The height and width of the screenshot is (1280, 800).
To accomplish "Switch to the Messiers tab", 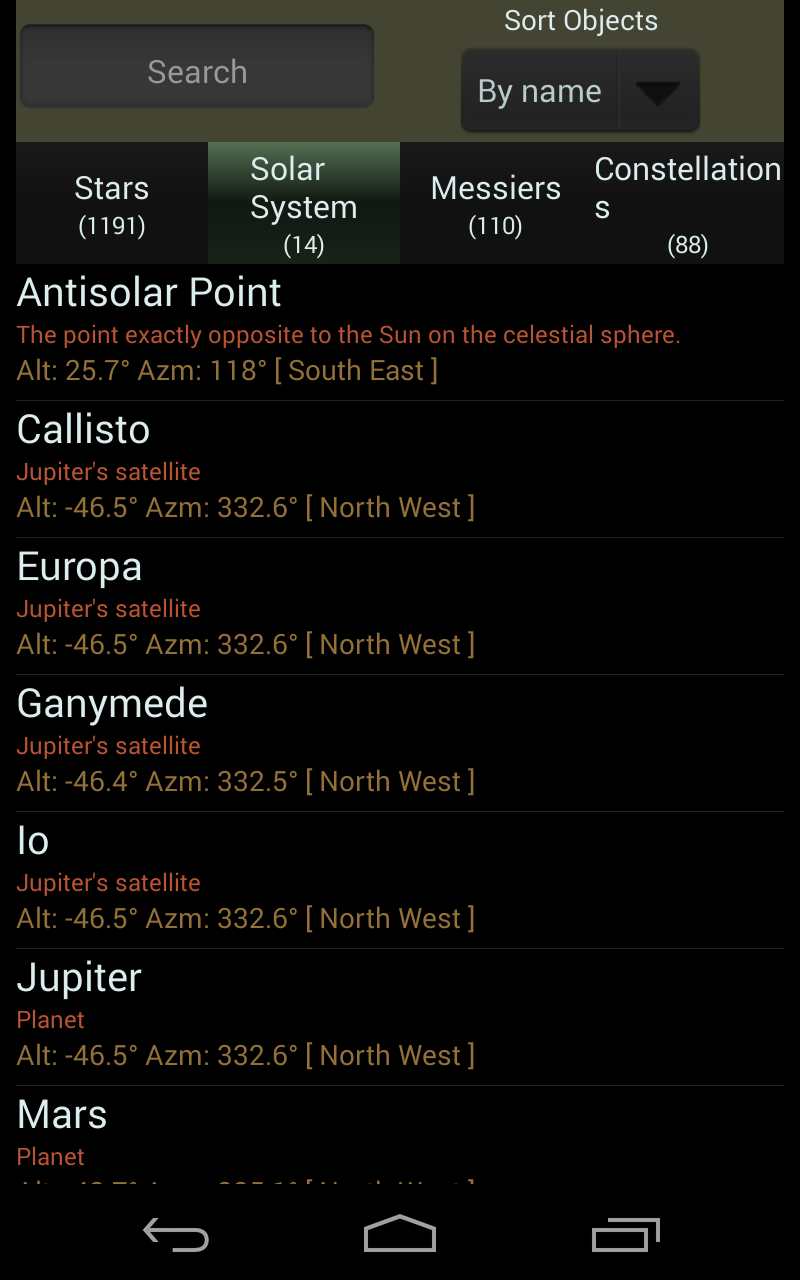I will [x=495, y=203].
